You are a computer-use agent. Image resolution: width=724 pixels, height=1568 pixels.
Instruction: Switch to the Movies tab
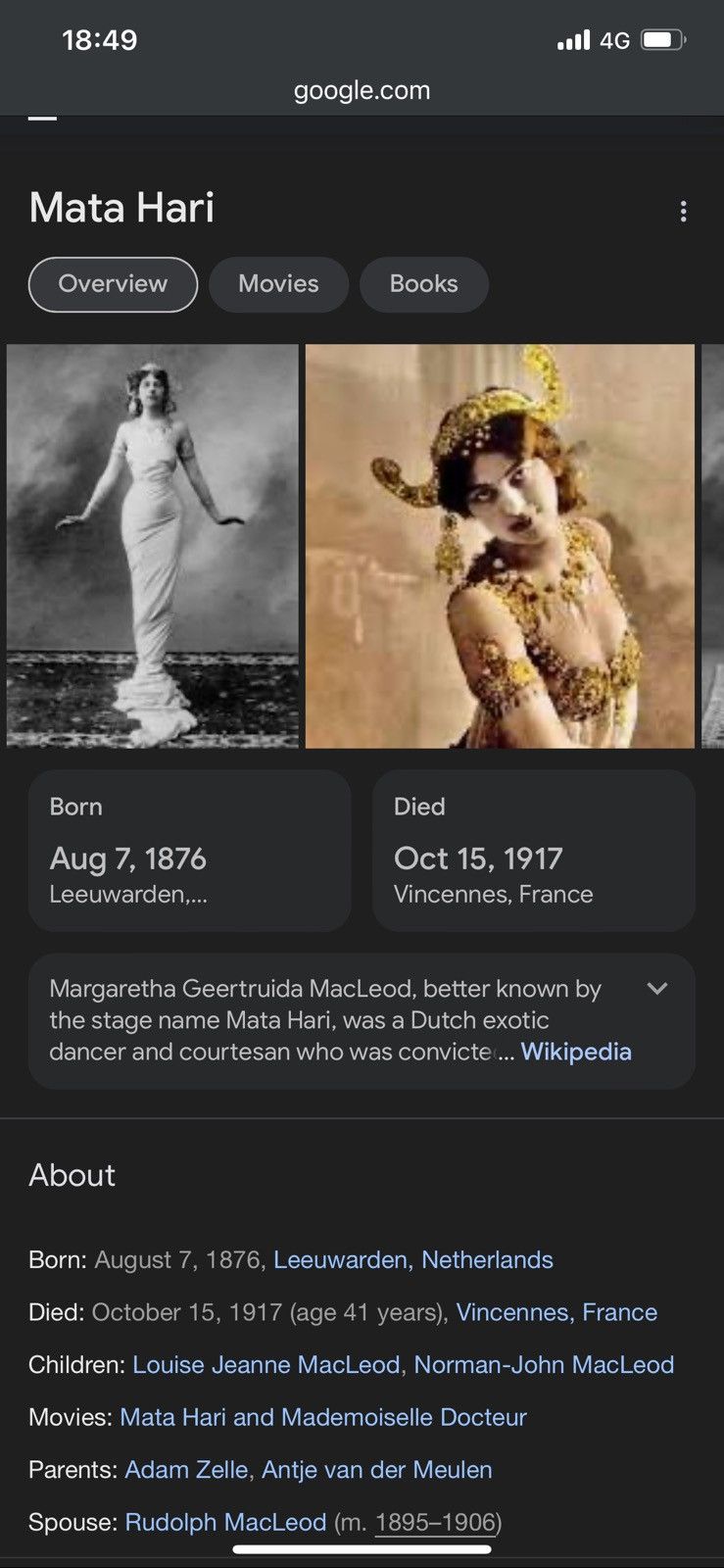(278, 284)
